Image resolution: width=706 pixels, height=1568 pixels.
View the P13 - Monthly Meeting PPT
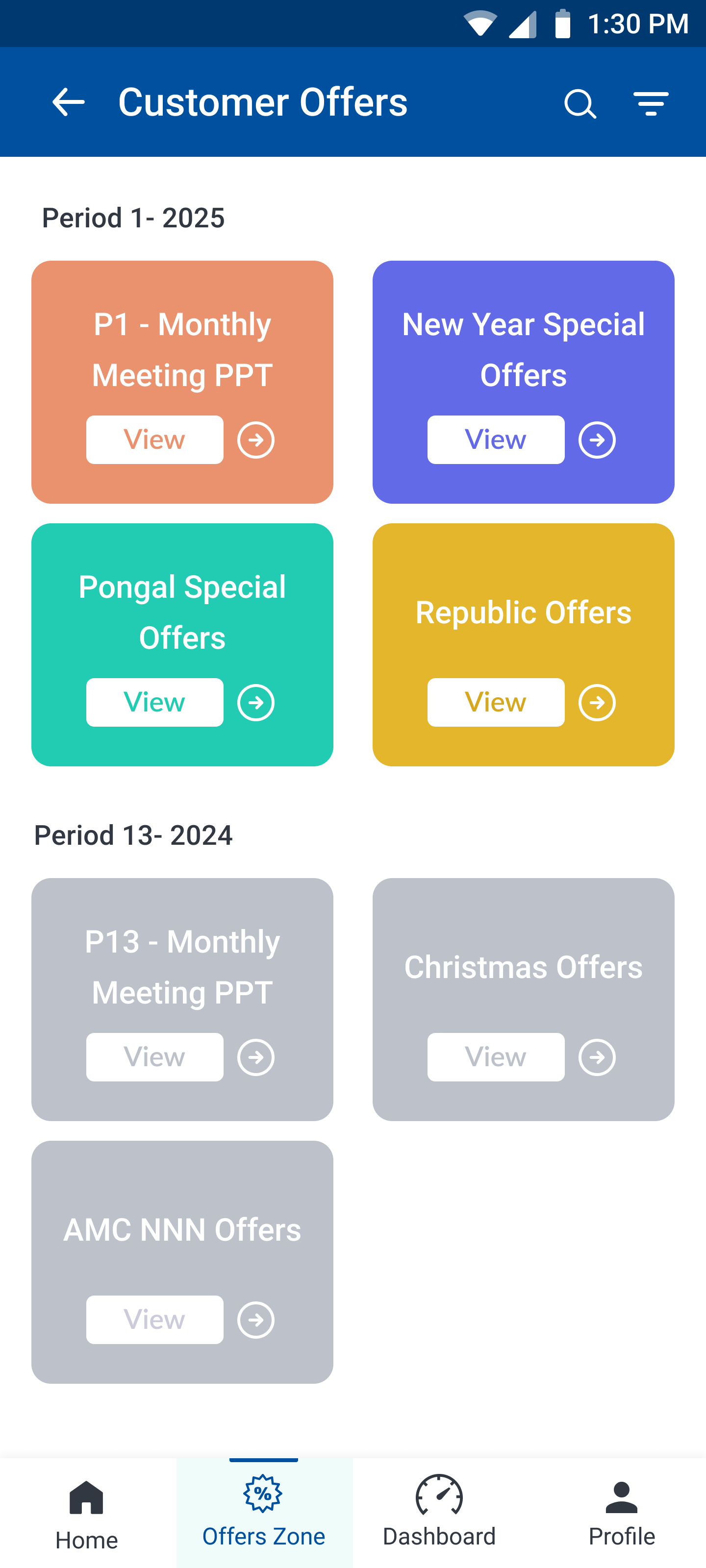pyautogui.click(x=155, y=1057)
